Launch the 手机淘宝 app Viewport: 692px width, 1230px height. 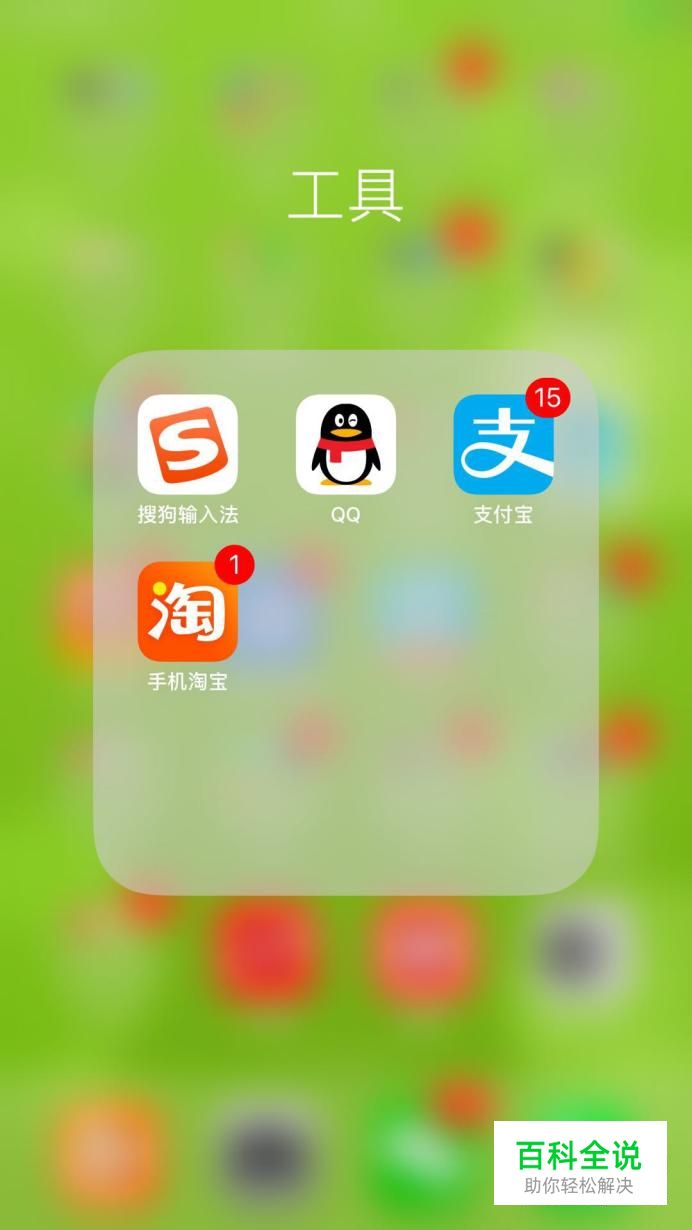point(188,611)
